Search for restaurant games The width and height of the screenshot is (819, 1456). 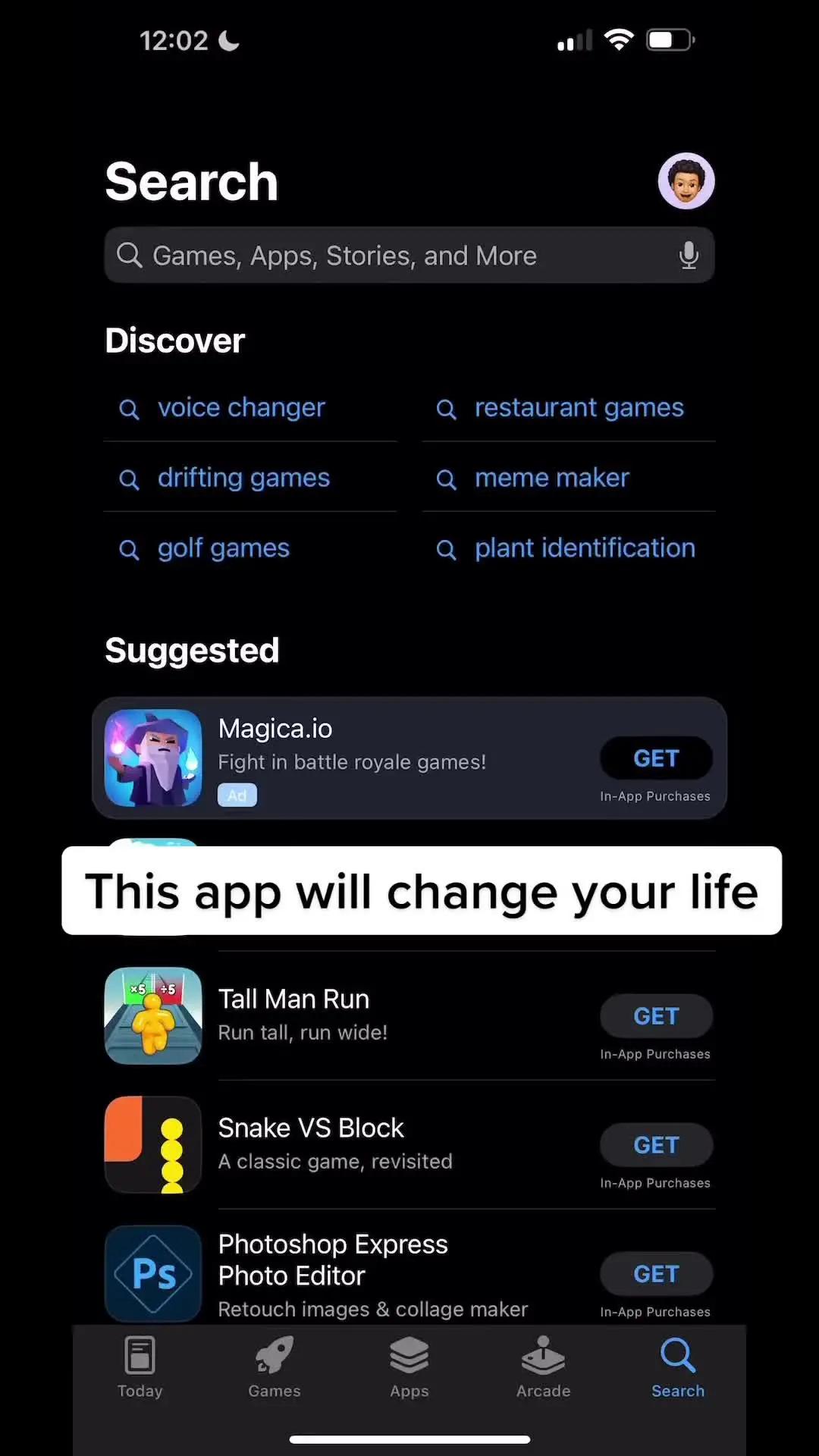pos(579,408)
